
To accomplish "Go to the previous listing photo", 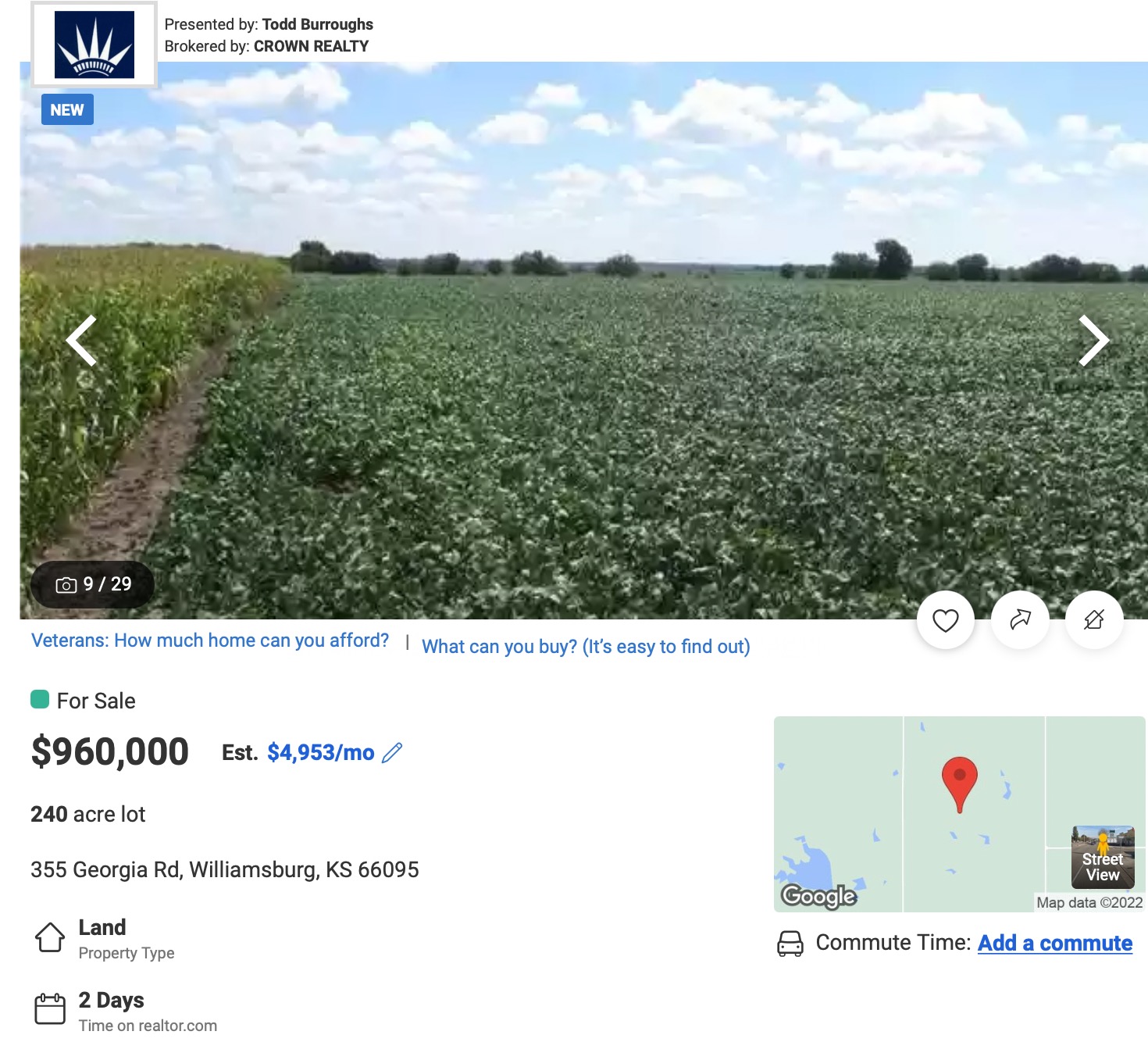I will [82, 341].
